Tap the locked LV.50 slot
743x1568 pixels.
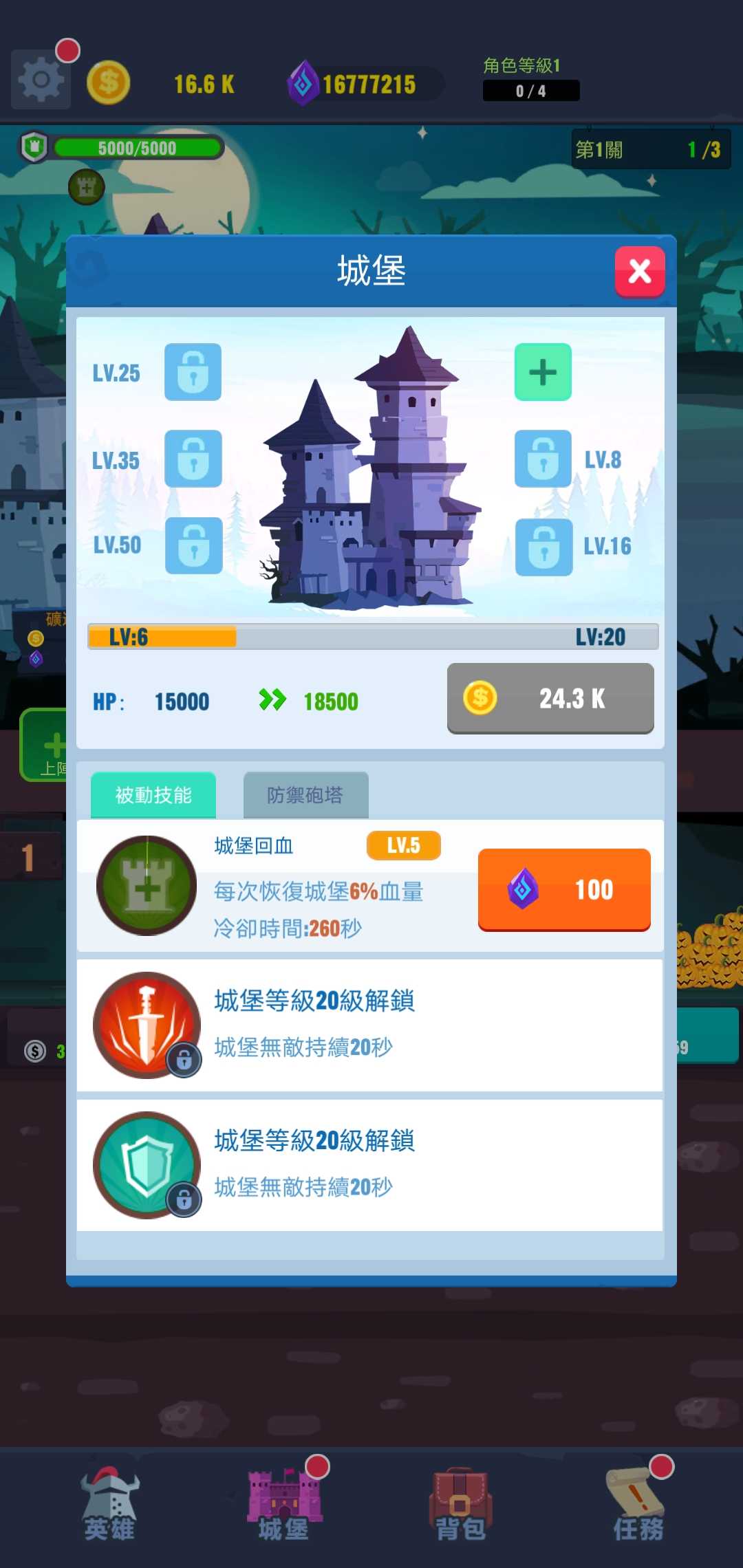click(193, 546)
